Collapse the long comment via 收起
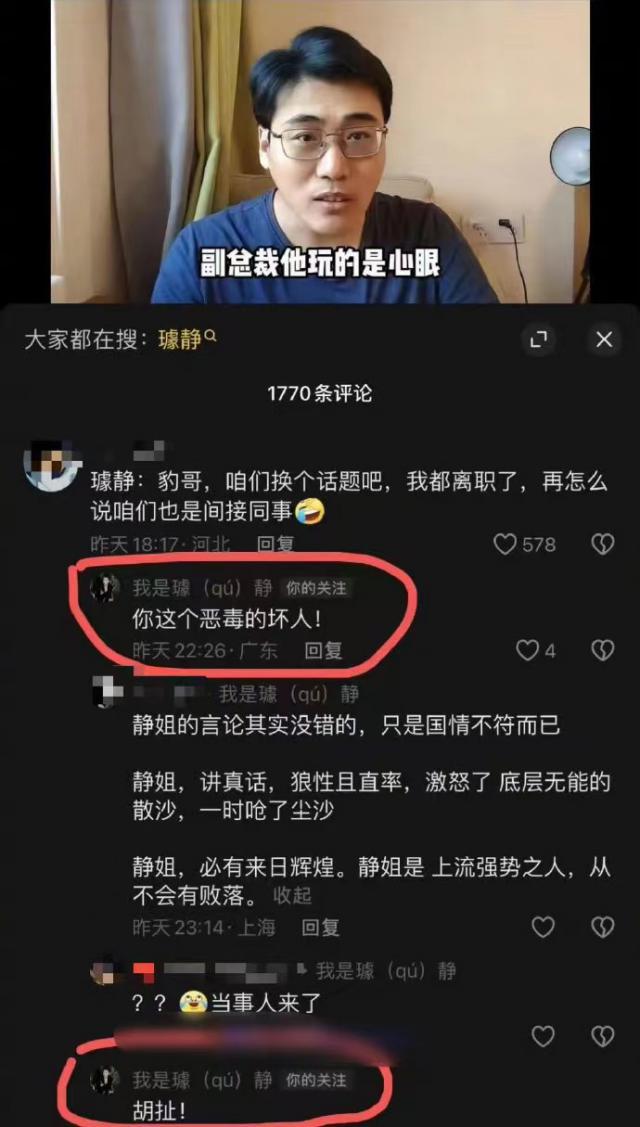Image resolution: width=640 pixels, height=1127 pixels. coord(293,895)
